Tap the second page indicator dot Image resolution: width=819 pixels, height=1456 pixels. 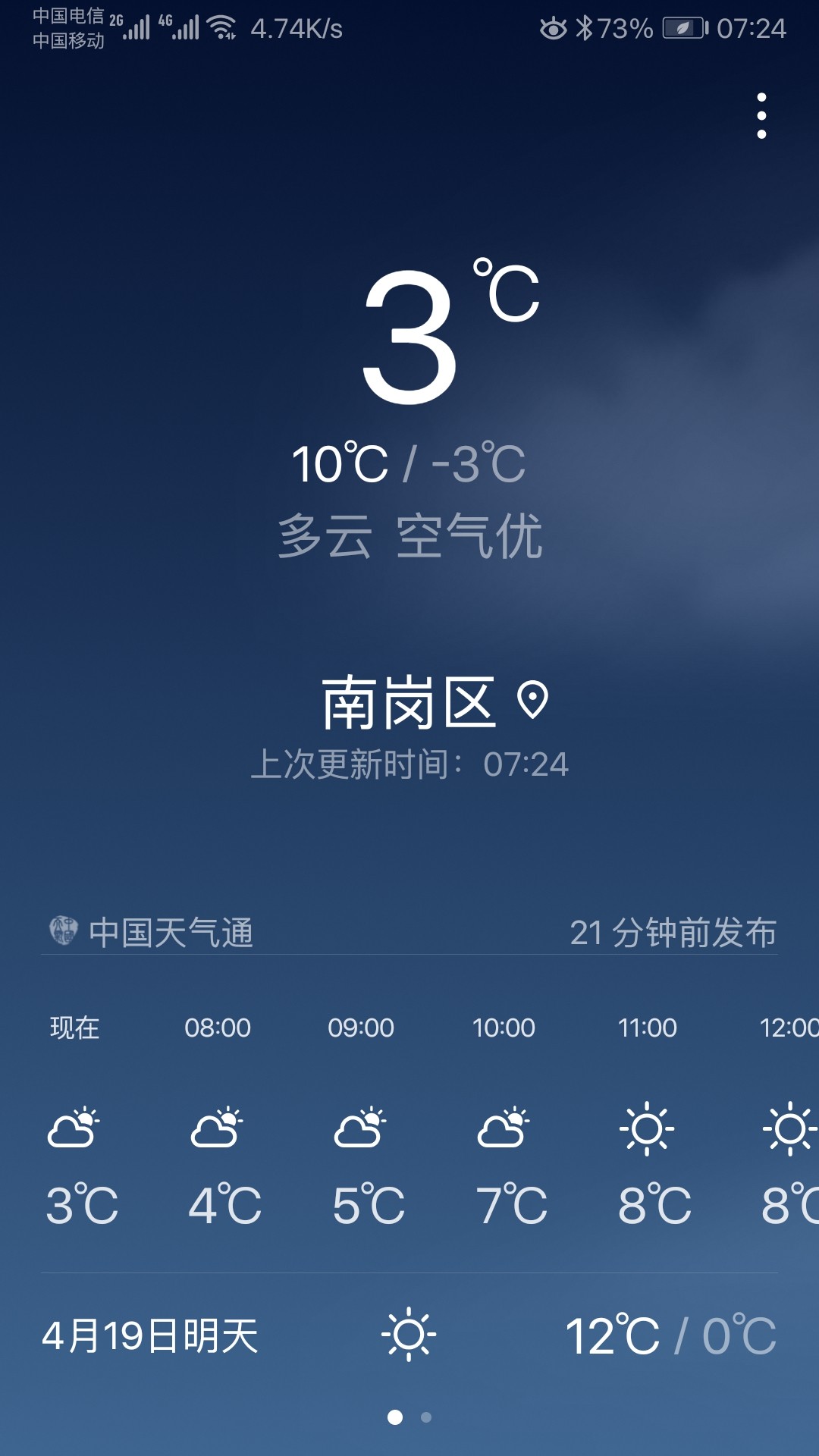point(426,1417)
